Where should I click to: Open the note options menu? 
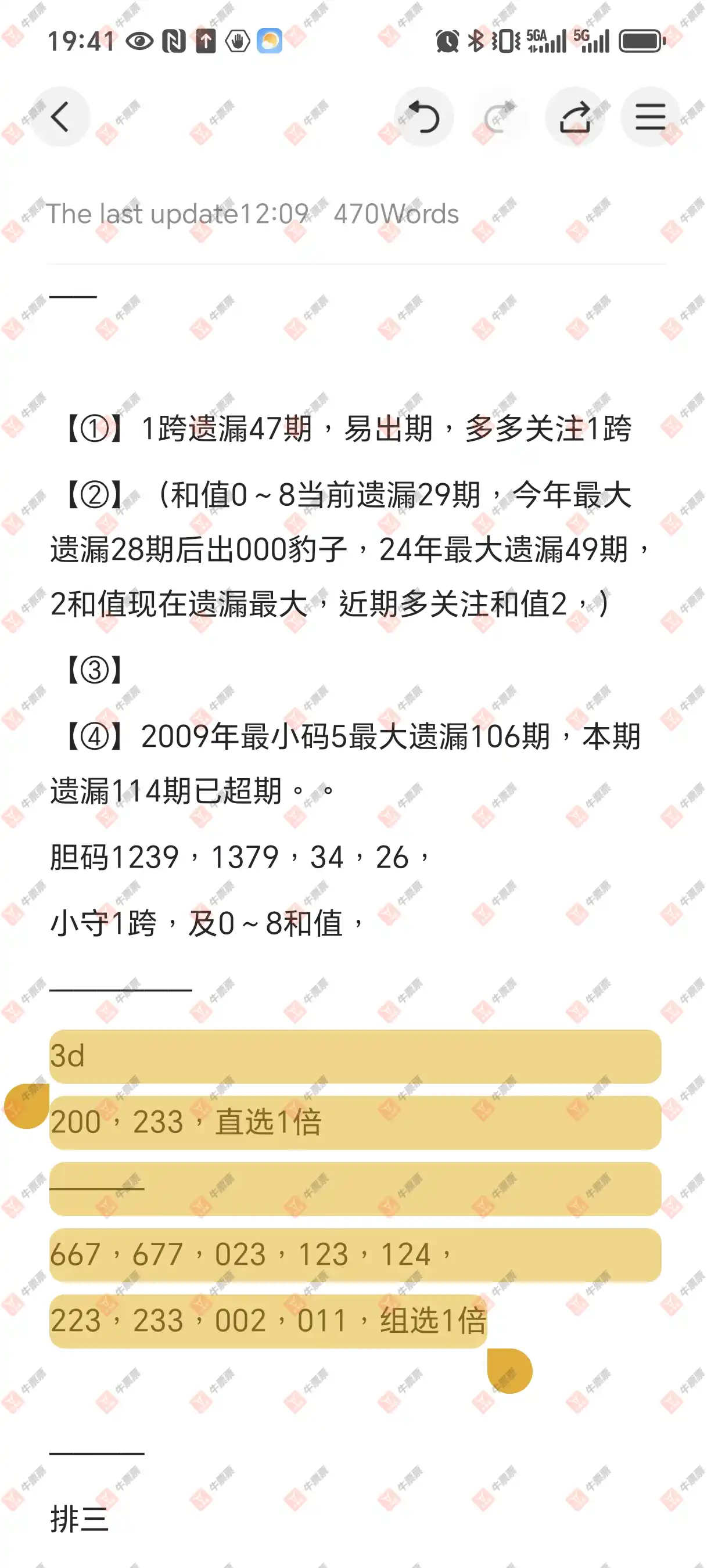point(650,117)
